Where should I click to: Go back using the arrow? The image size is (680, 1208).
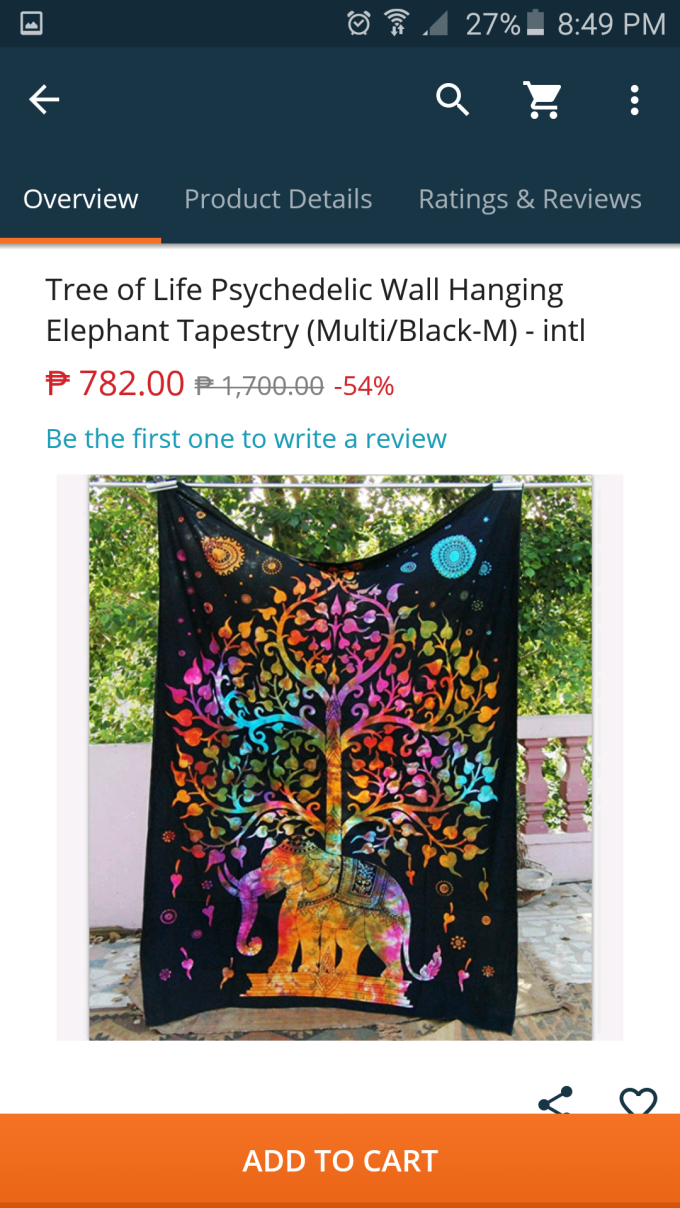click(x=44, y=99)
